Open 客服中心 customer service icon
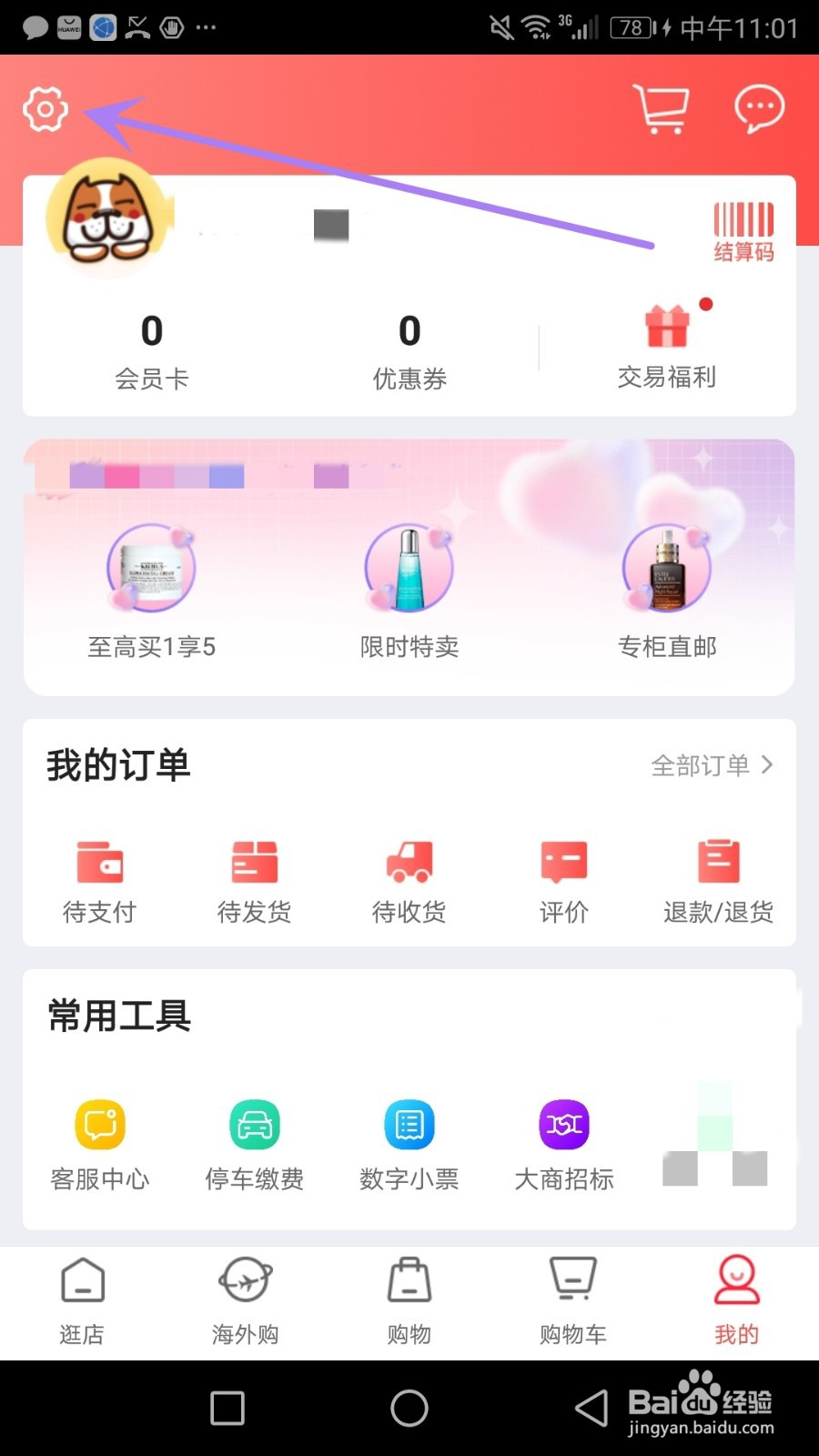Image resolution: width=819 pixels, height=1456 pixels. 99,1139
